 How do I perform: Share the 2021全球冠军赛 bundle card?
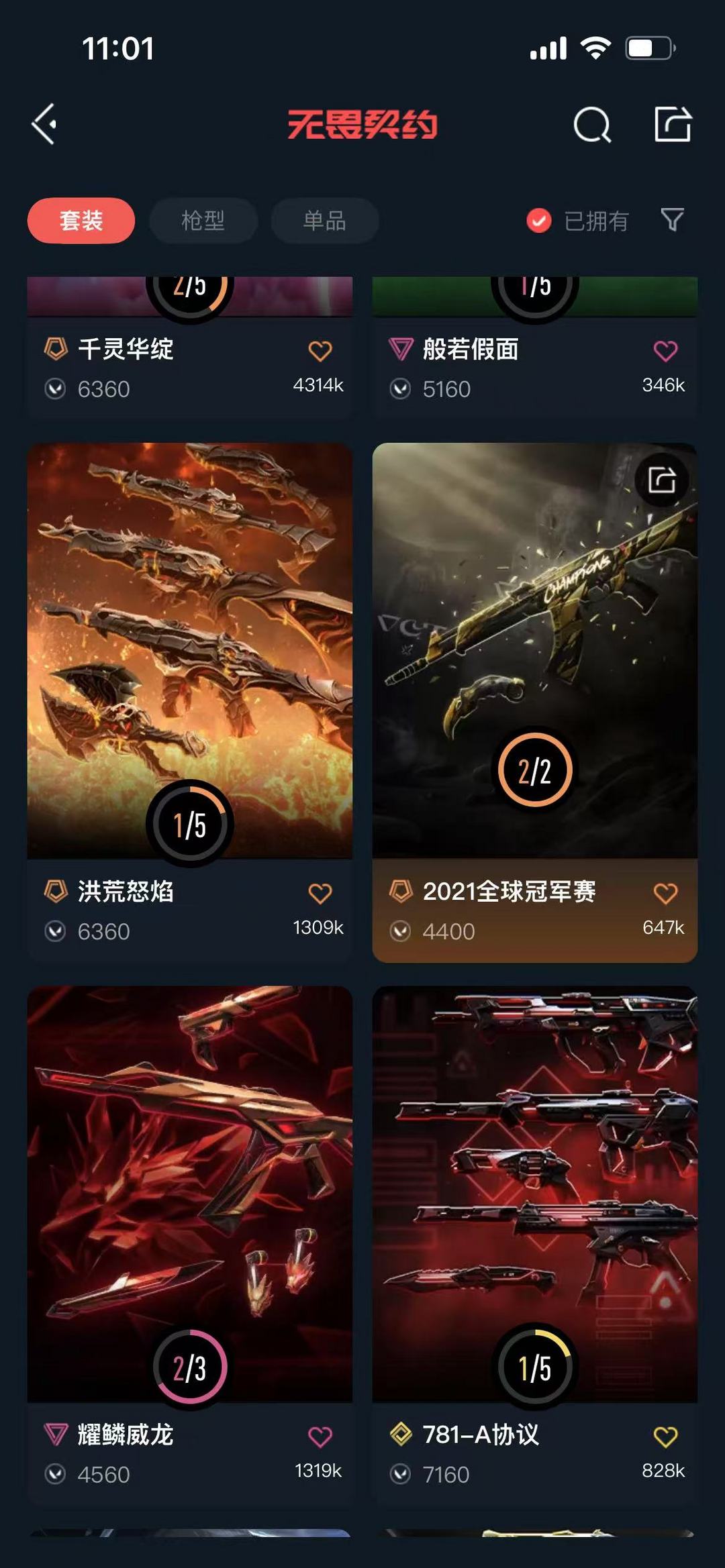pyautogui.click(x=662, y=480)
